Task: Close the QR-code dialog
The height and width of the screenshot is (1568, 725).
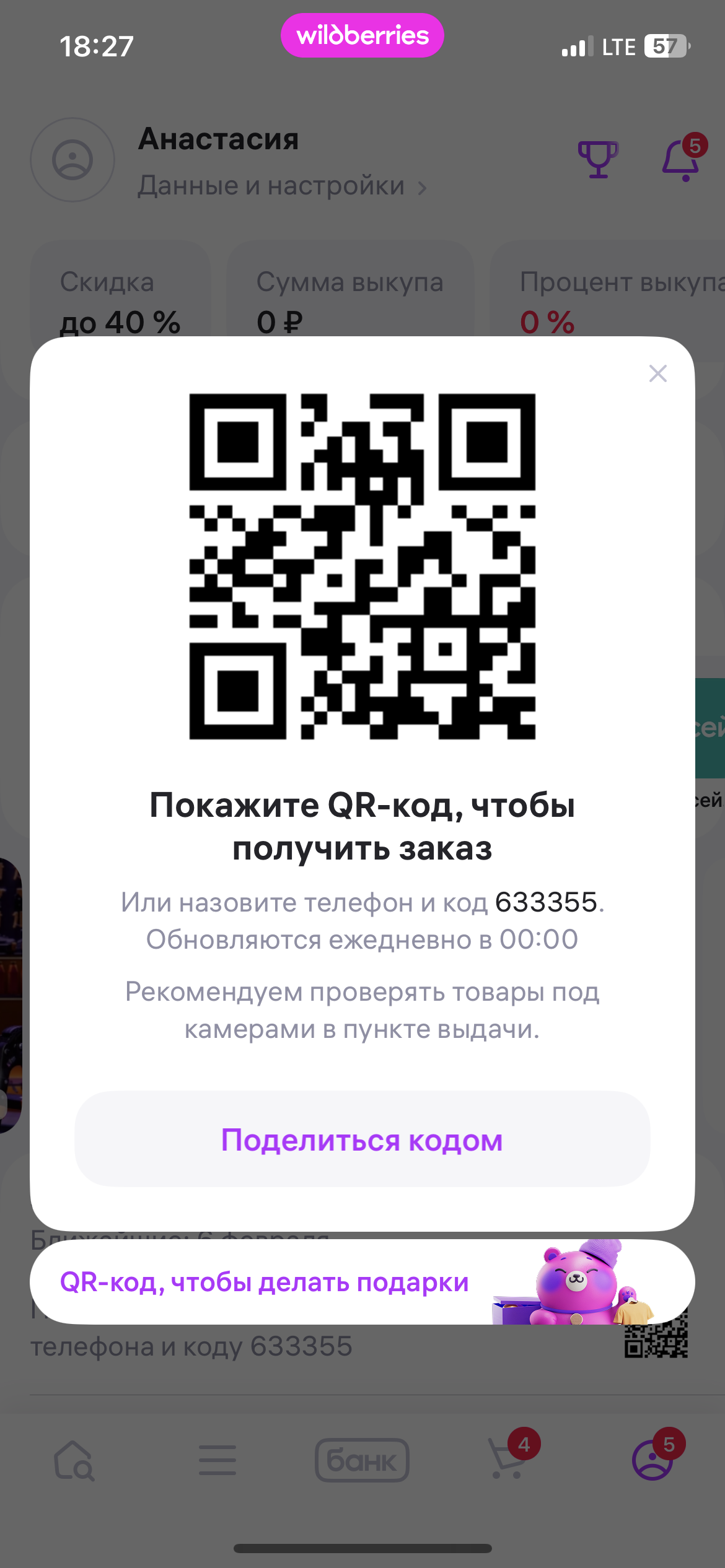Action: [x=657, y=373]
